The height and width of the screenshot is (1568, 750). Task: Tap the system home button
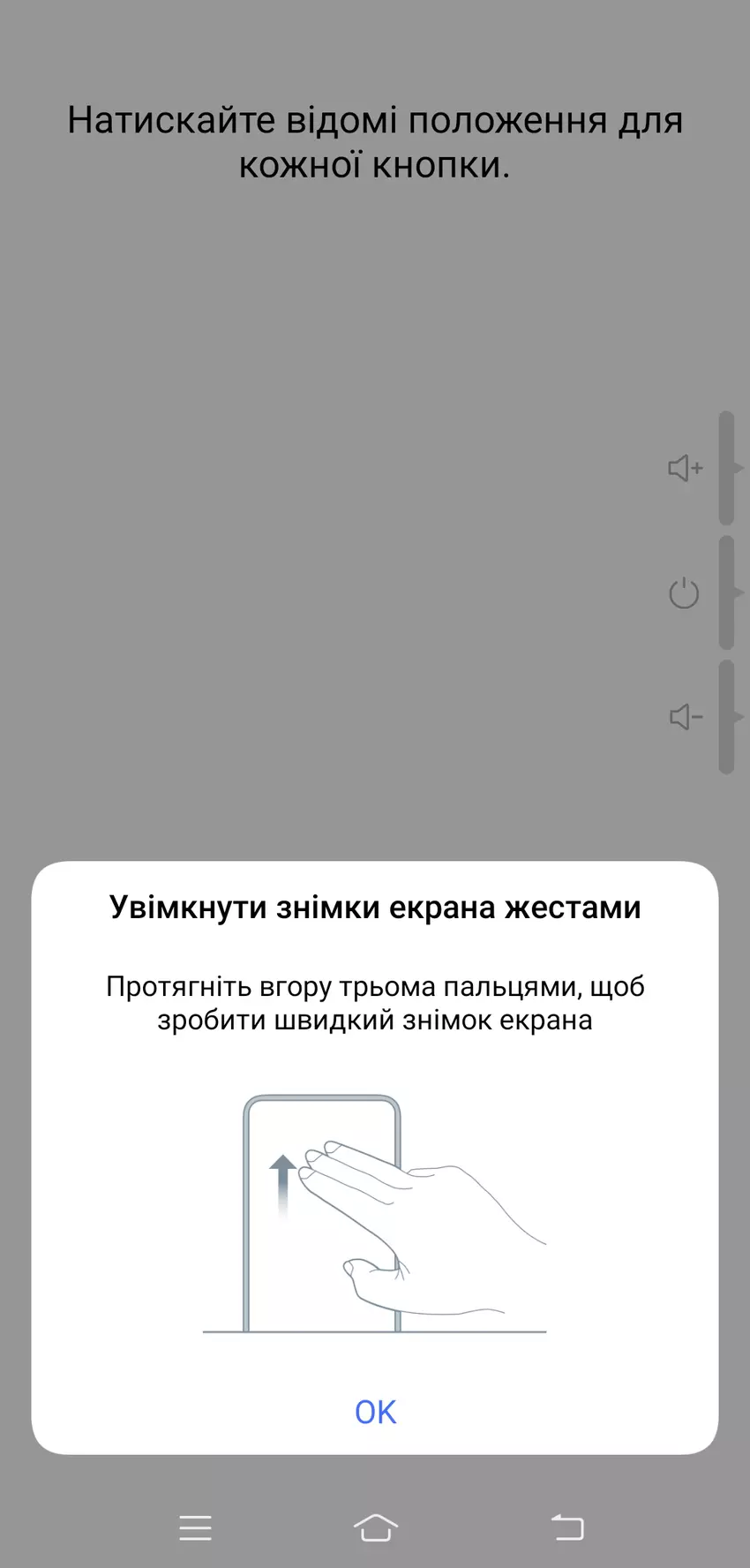click(375, 1527)
